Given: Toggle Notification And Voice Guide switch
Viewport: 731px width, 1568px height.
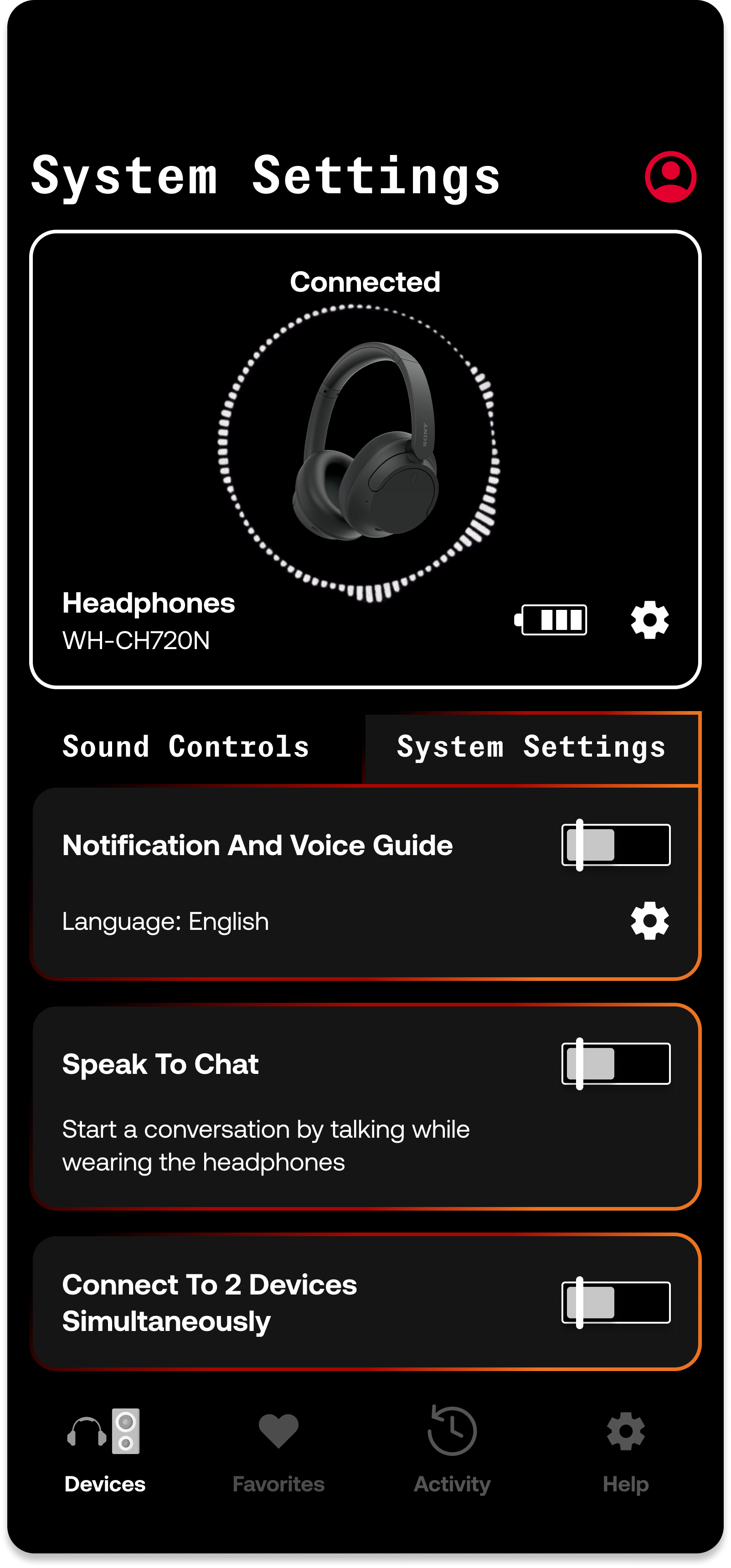Looking at the screenshot, I should [615, 845].
